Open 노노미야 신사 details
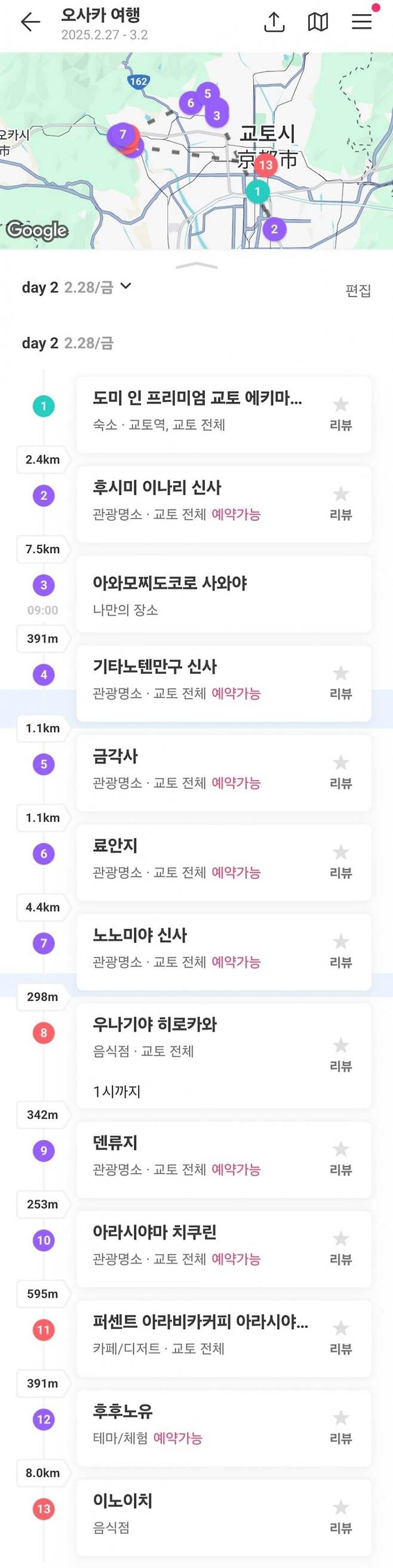 click(201, 949)
